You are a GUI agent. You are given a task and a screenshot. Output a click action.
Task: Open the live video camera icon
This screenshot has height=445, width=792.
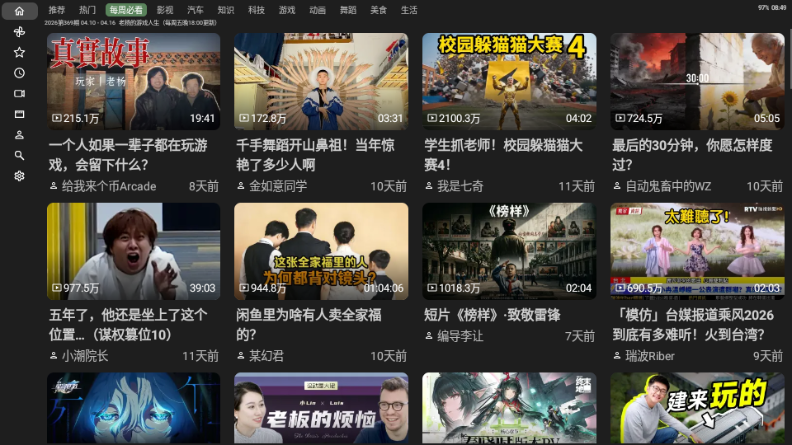(19, 94)
